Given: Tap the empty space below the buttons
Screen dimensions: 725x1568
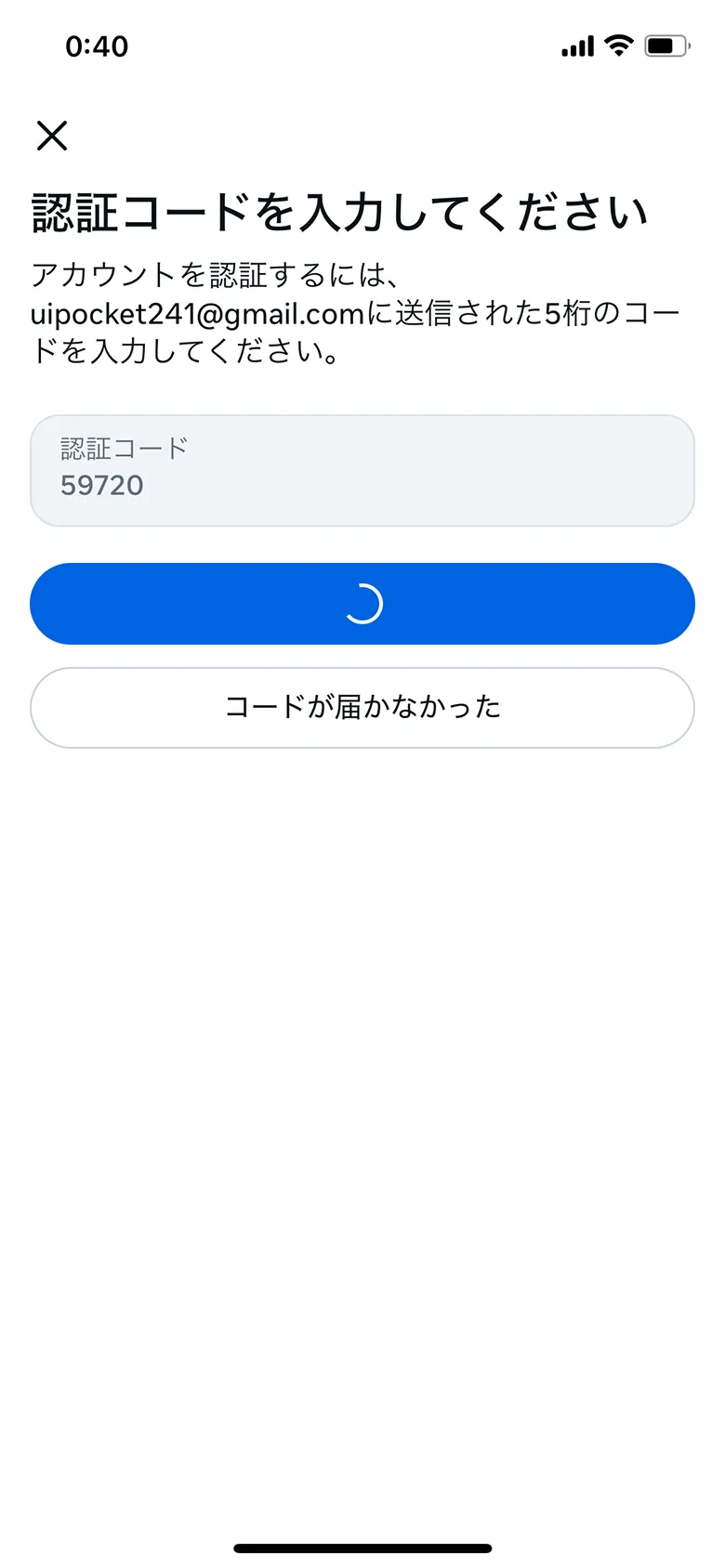Looking at the screenshot, I should point(362,1022).
